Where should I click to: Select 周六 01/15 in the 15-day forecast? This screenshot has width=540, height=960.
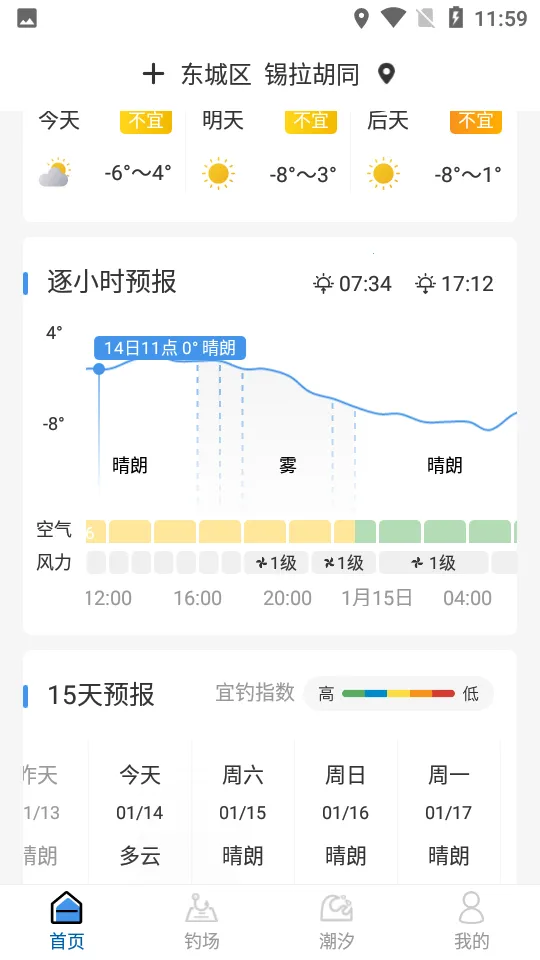[243, 812]
